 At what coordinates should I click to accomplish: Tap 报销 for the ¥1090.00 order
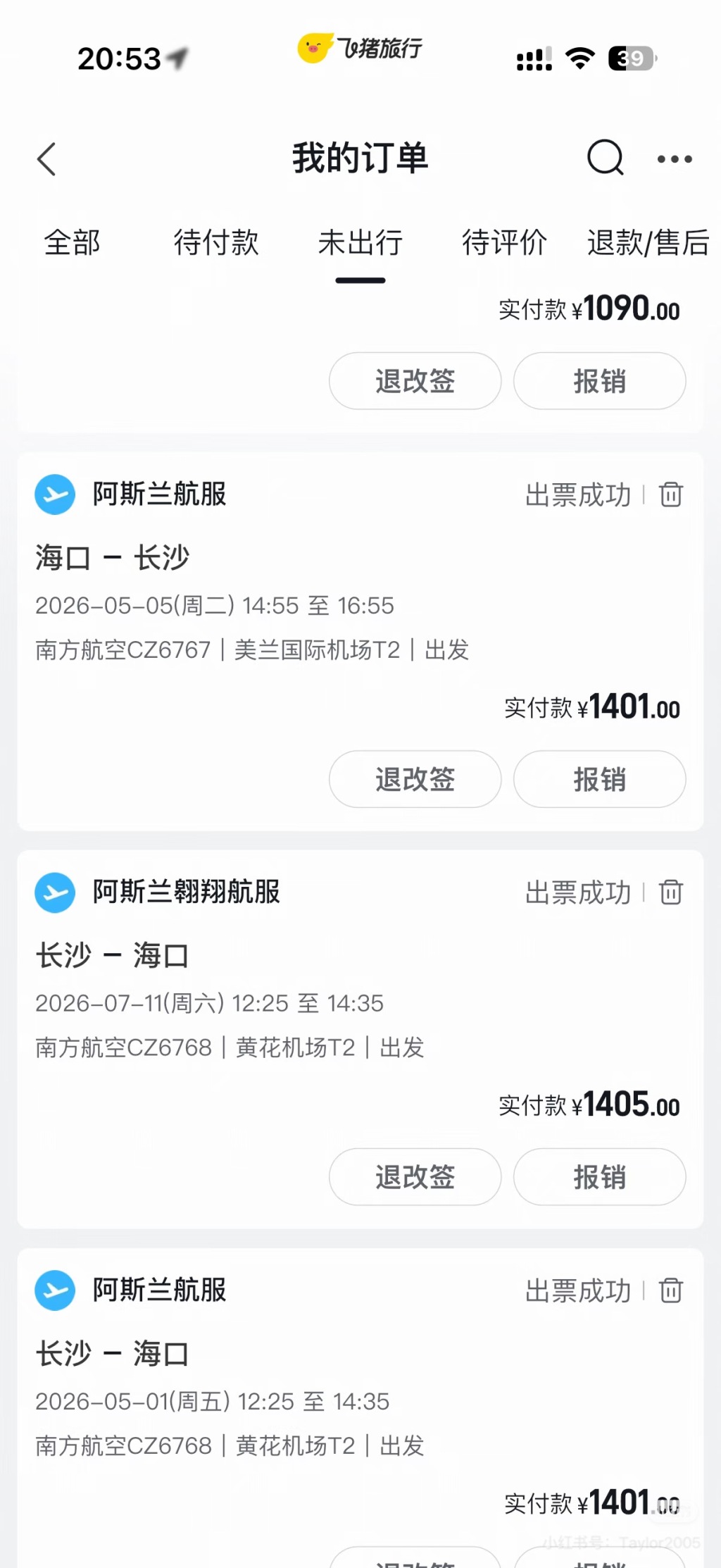599,381
